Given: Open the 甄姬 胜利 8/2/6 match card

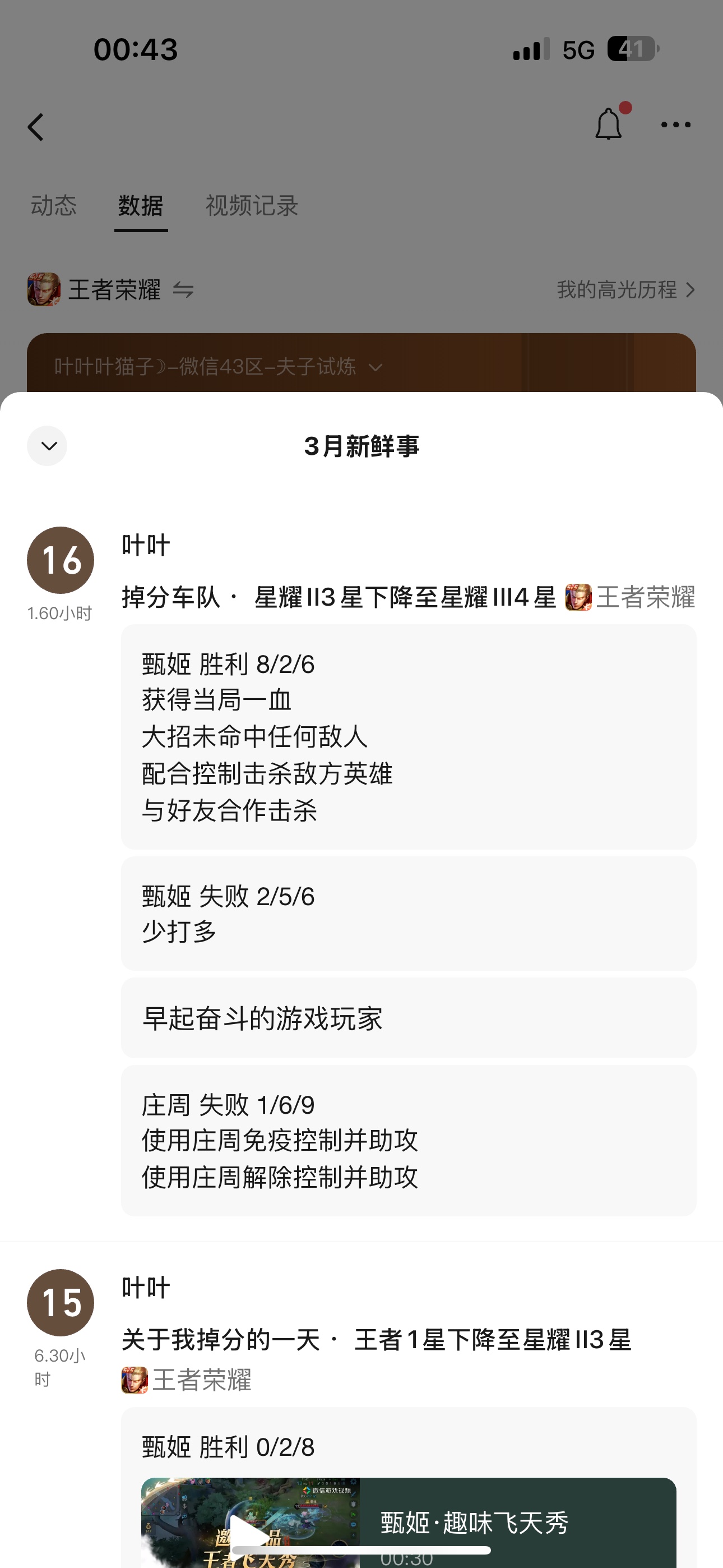Looking at the screenshot, I should [409, 736].
